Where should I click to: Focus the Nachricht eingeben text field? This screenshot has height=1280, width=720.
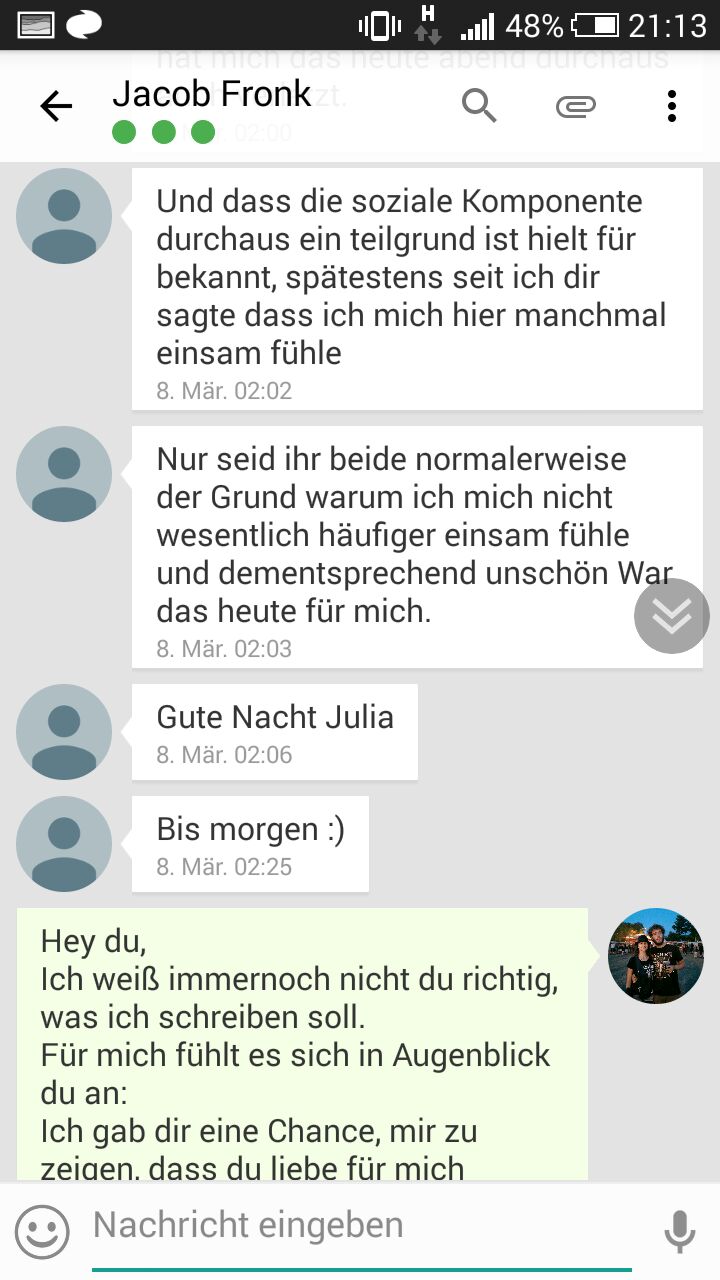[360, 1226]
